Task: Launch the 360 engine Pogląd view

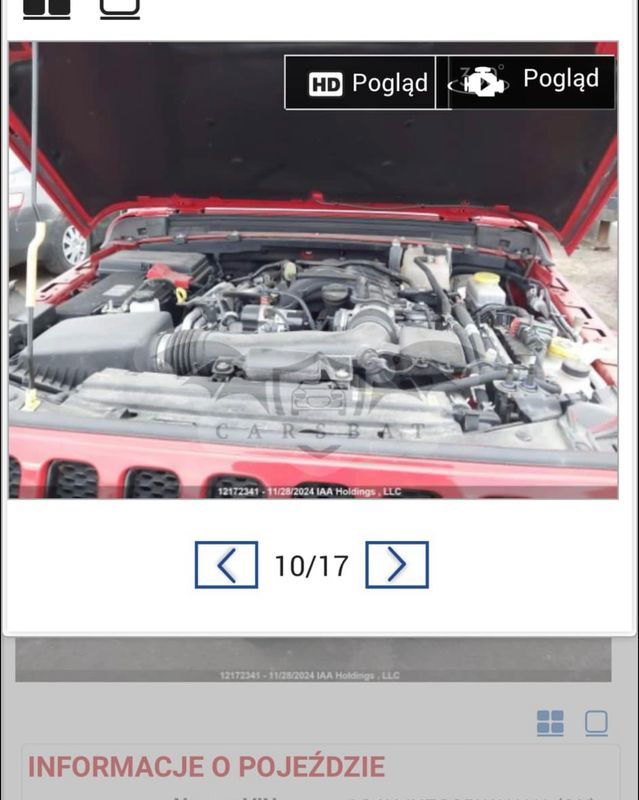Action: [530, 82]
